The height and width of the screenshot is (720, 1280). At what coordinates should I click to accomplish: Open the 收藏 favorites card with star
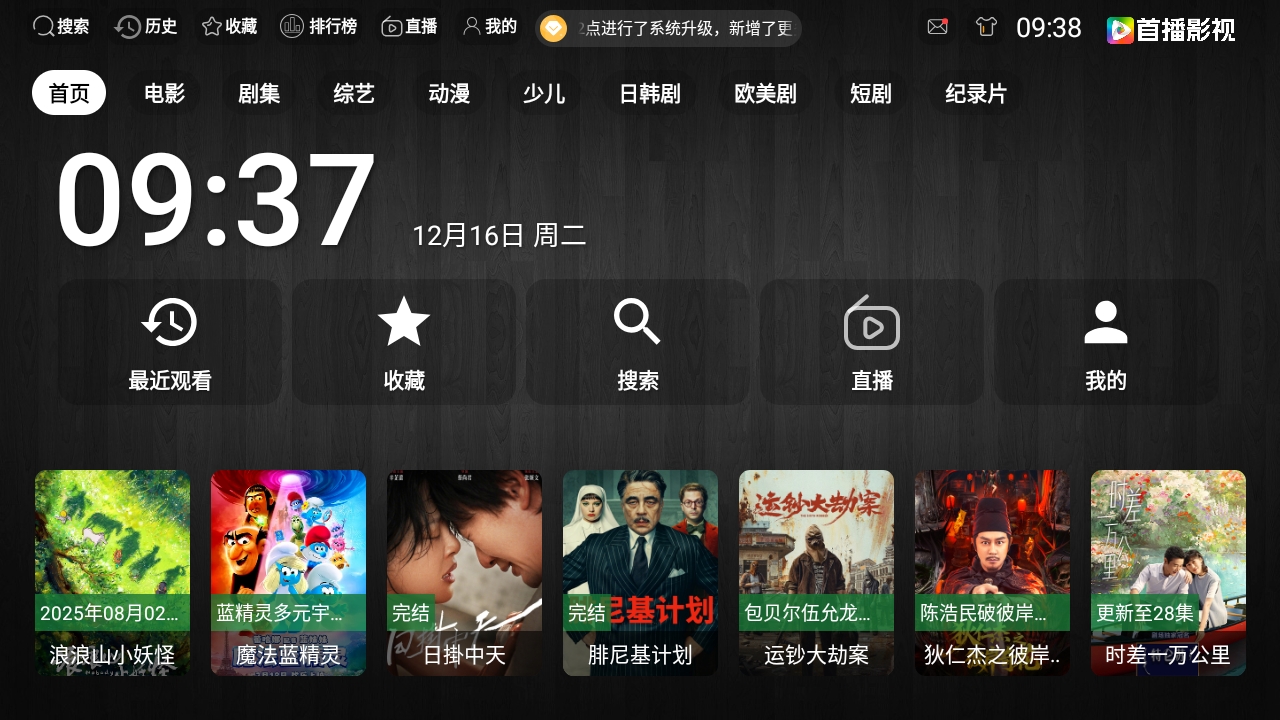tap(404, 342)
